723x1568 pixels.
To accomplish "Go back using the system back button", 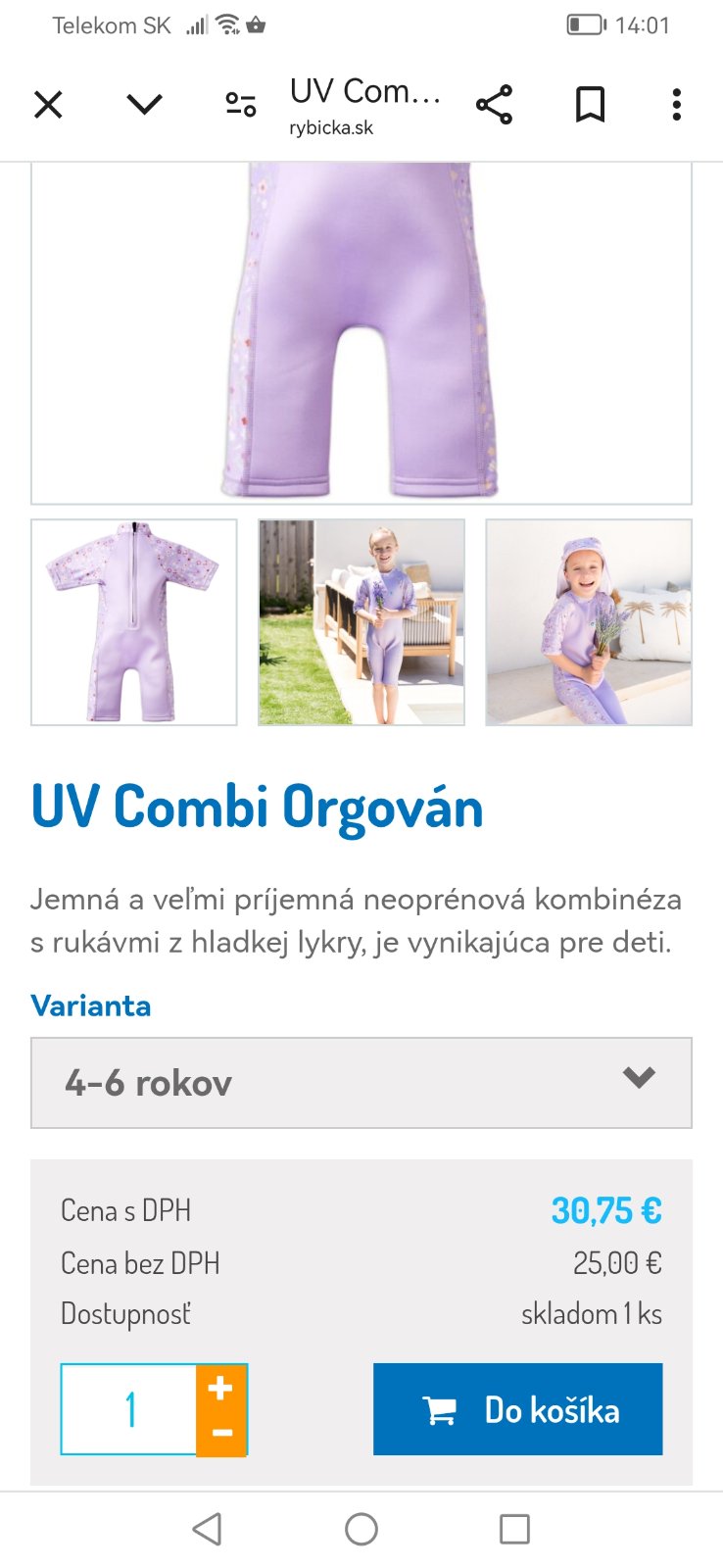I will pos(207,1529).
